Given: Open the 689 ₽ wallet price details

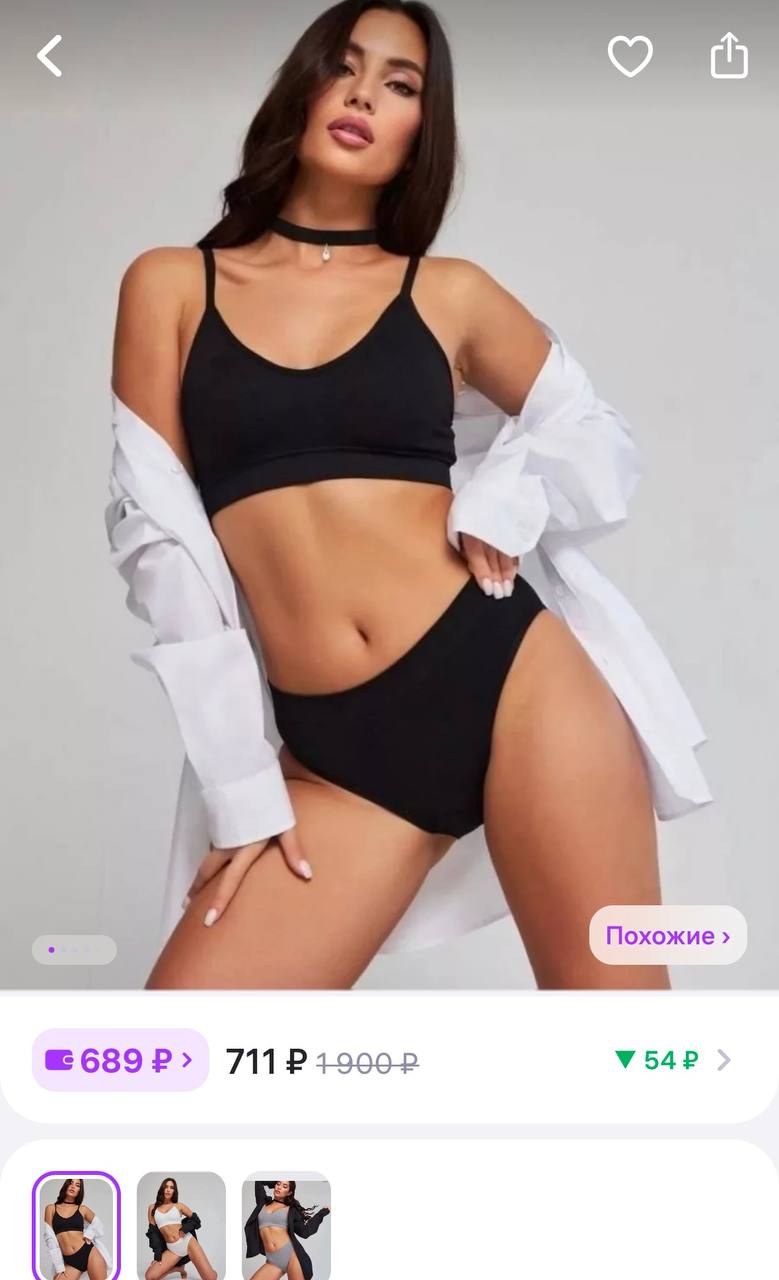Looking at the screenshot, I should (x=120, y=1060).
